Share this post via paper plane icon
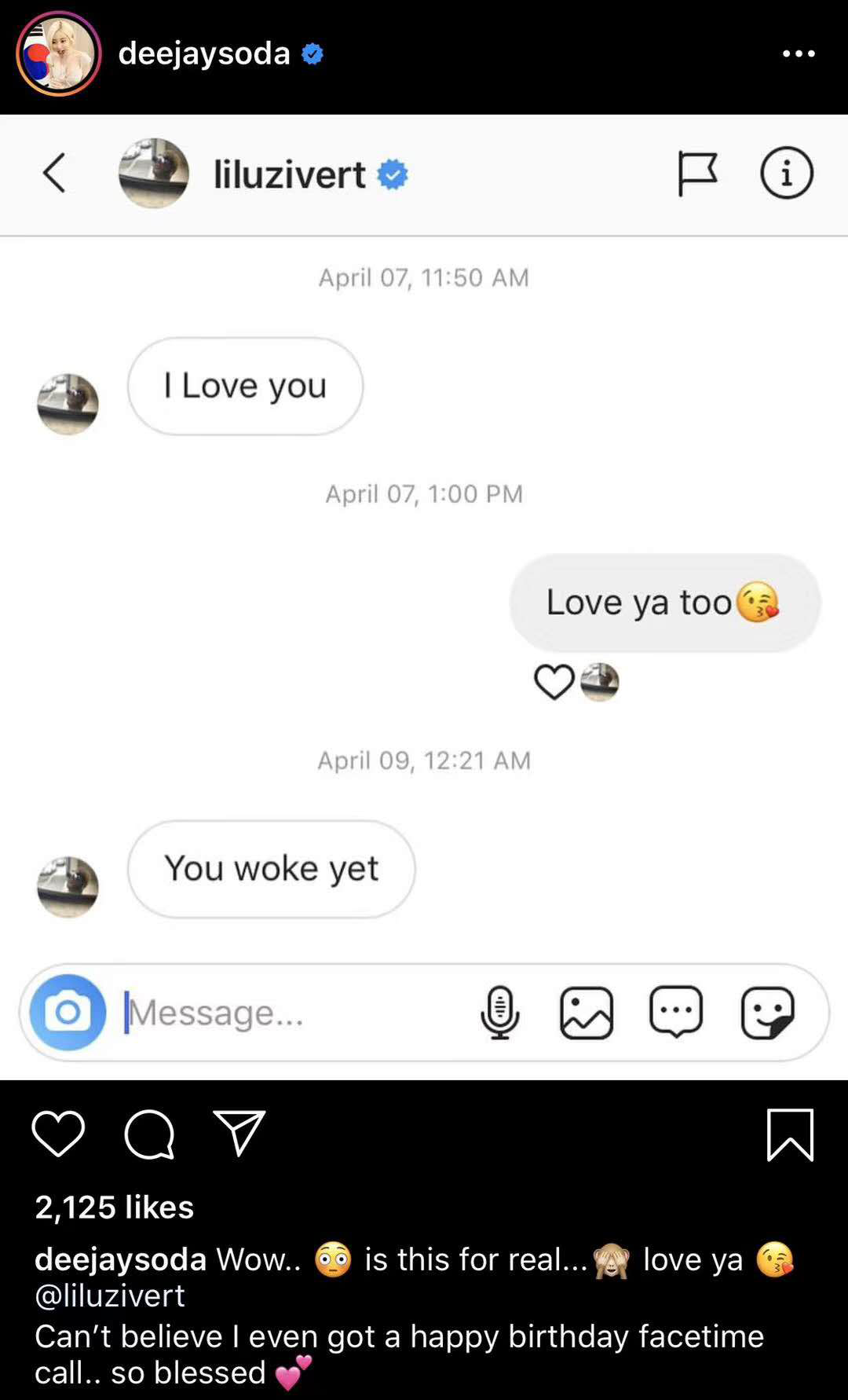 point(239,1134)
